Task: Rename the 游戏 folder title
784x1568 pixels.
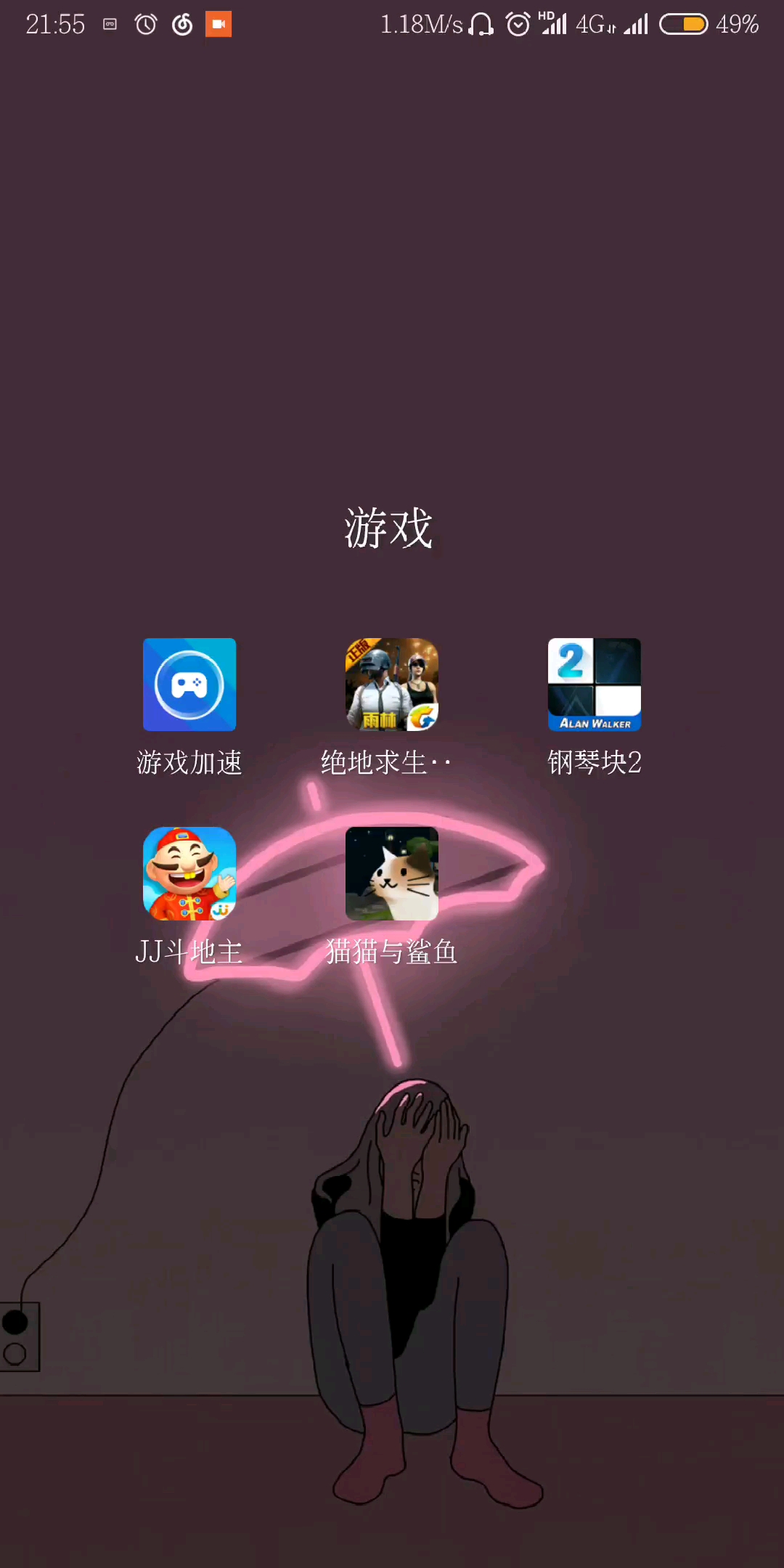Action: [x=388, y=528]
